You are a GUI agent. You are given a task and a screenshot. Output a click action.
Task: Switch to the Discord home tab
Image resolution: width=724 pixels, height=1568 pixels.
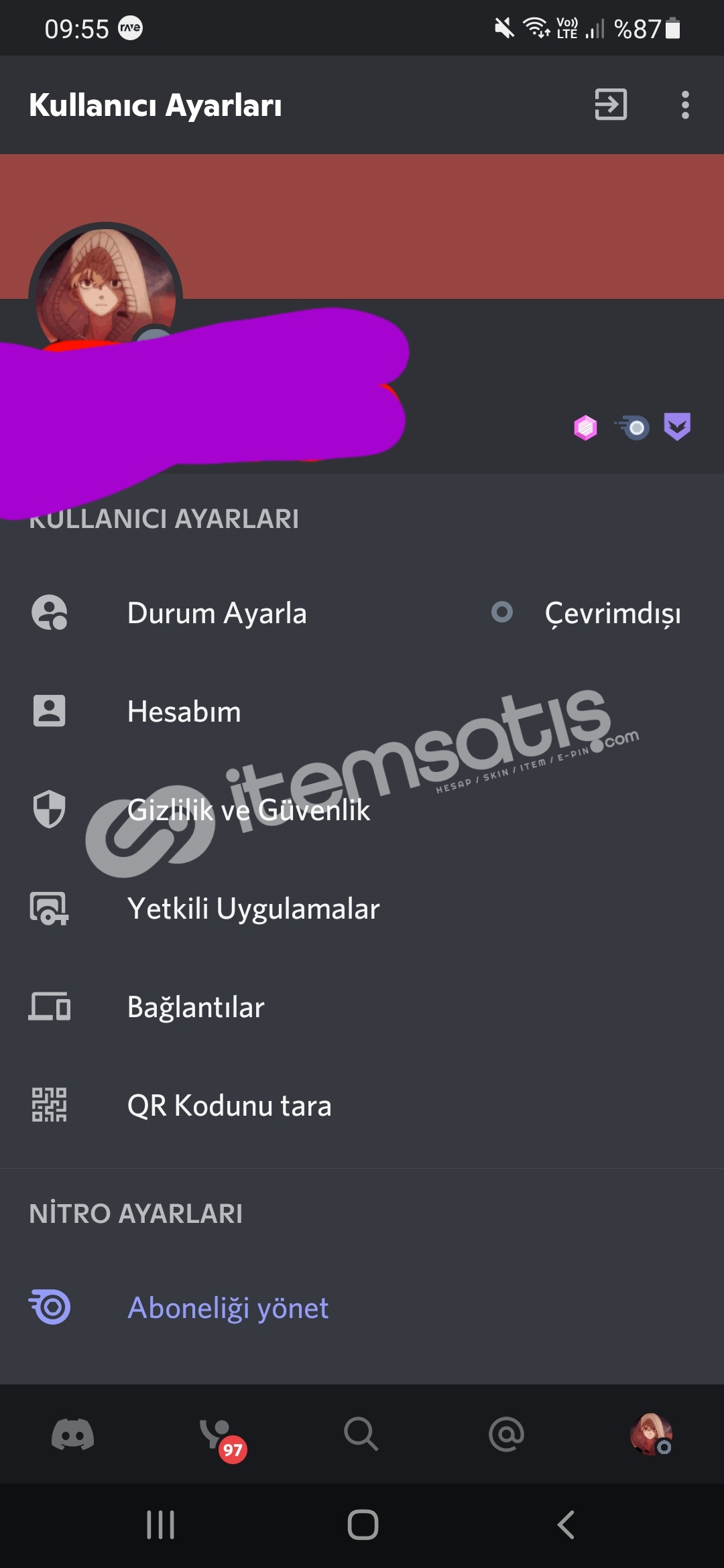click(72, 1434)
